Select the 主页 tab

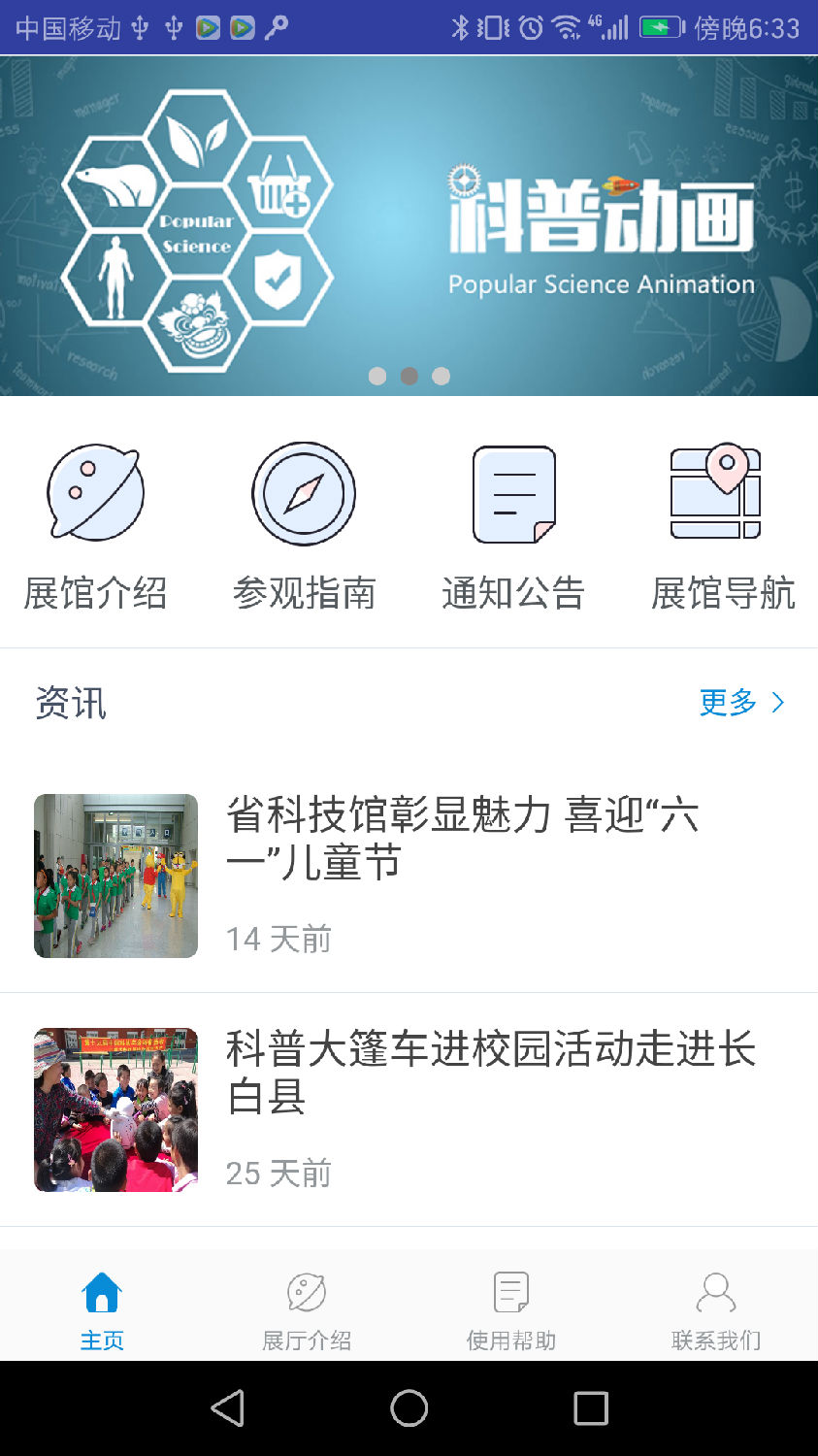[102, 1310]
